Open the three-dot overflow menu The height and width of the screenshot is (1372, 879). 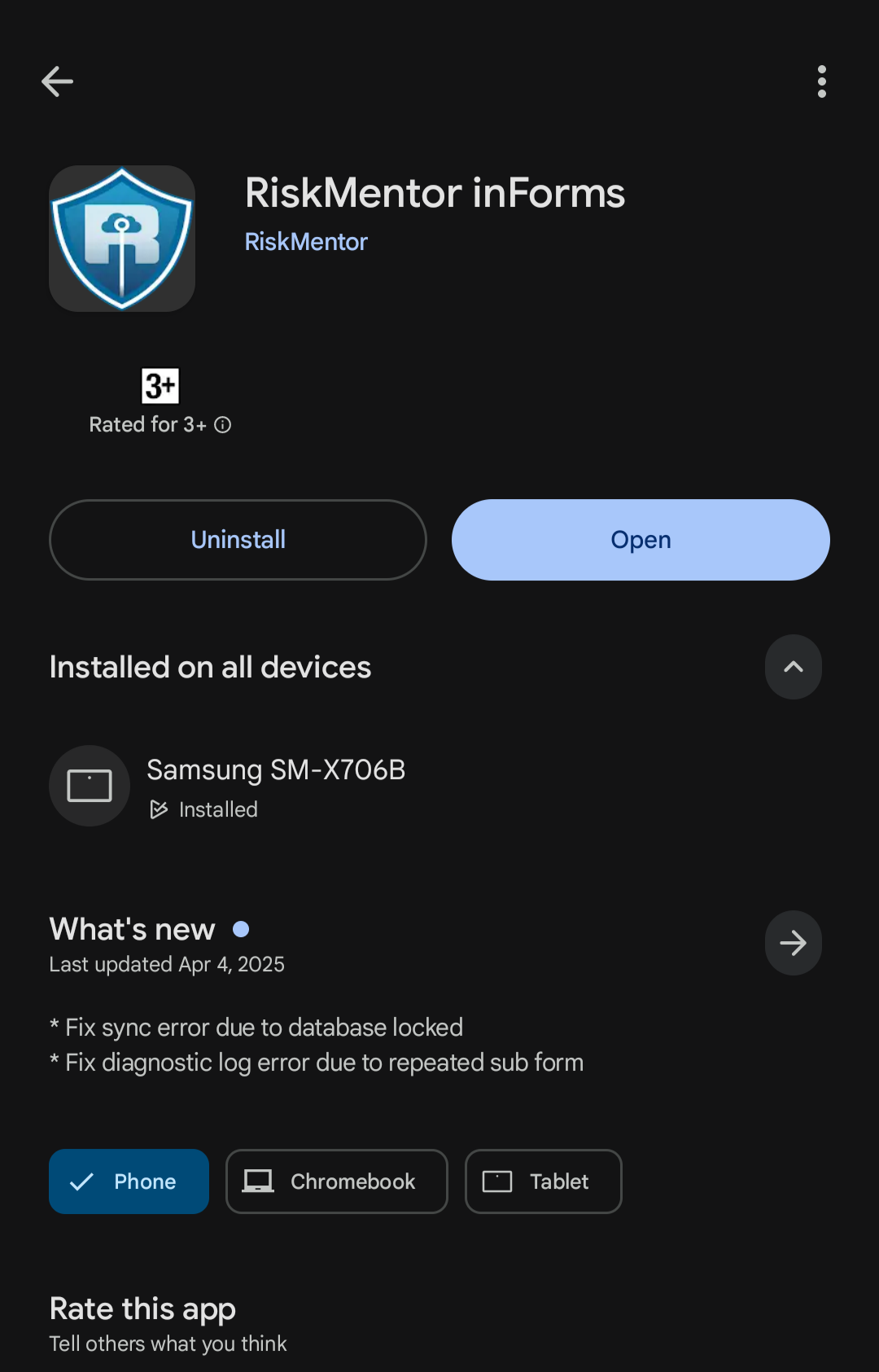point(821,81)
